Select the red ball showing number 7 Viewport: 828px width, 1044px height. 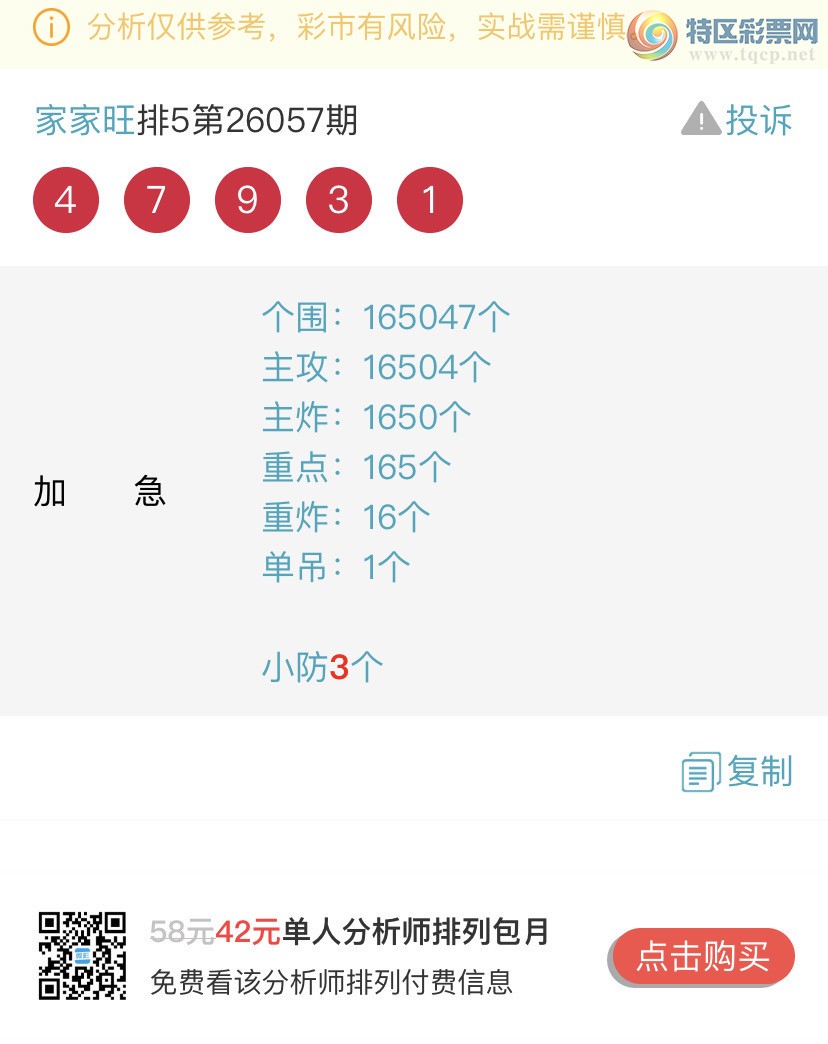156,199
